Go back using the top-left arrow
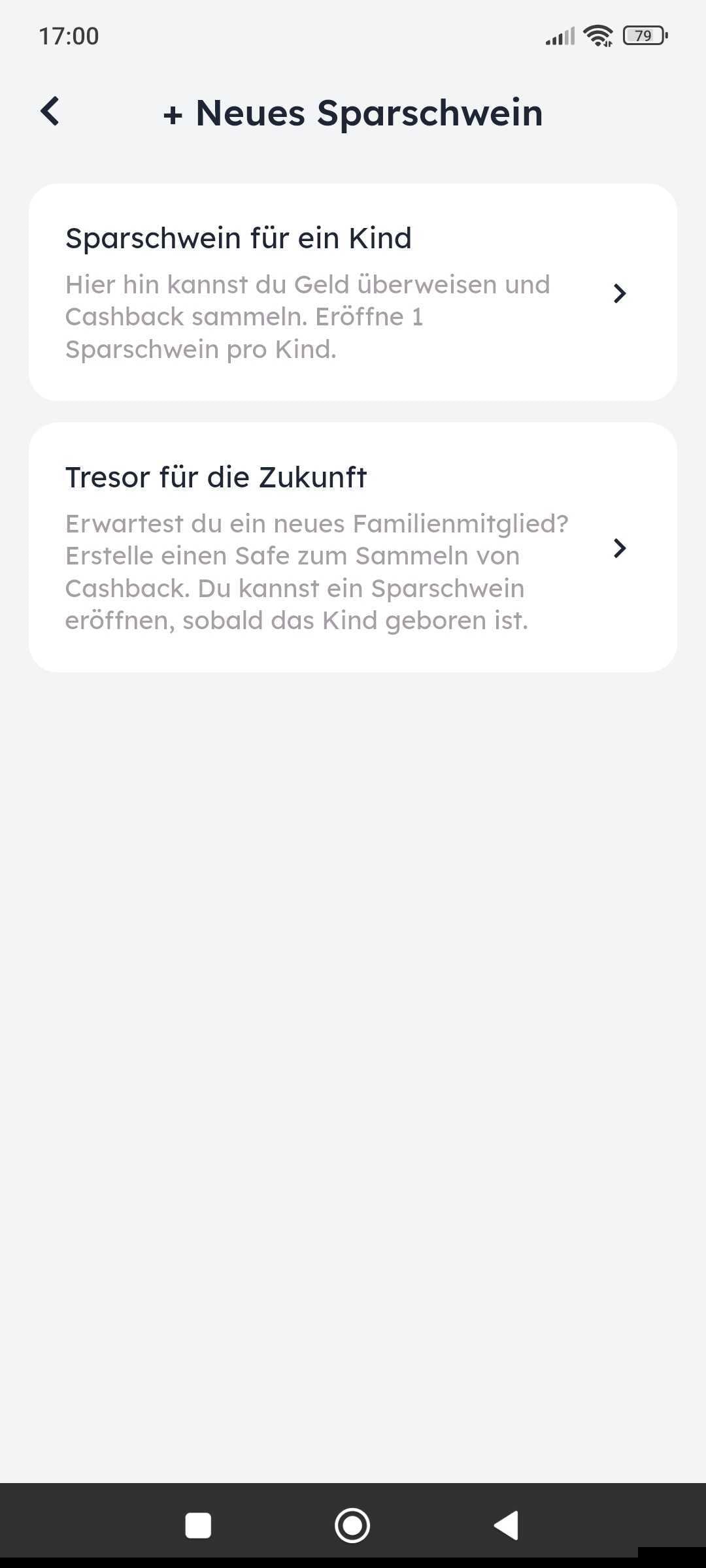The height and width of the screenshot is (1568, 706). pos(50,111)
